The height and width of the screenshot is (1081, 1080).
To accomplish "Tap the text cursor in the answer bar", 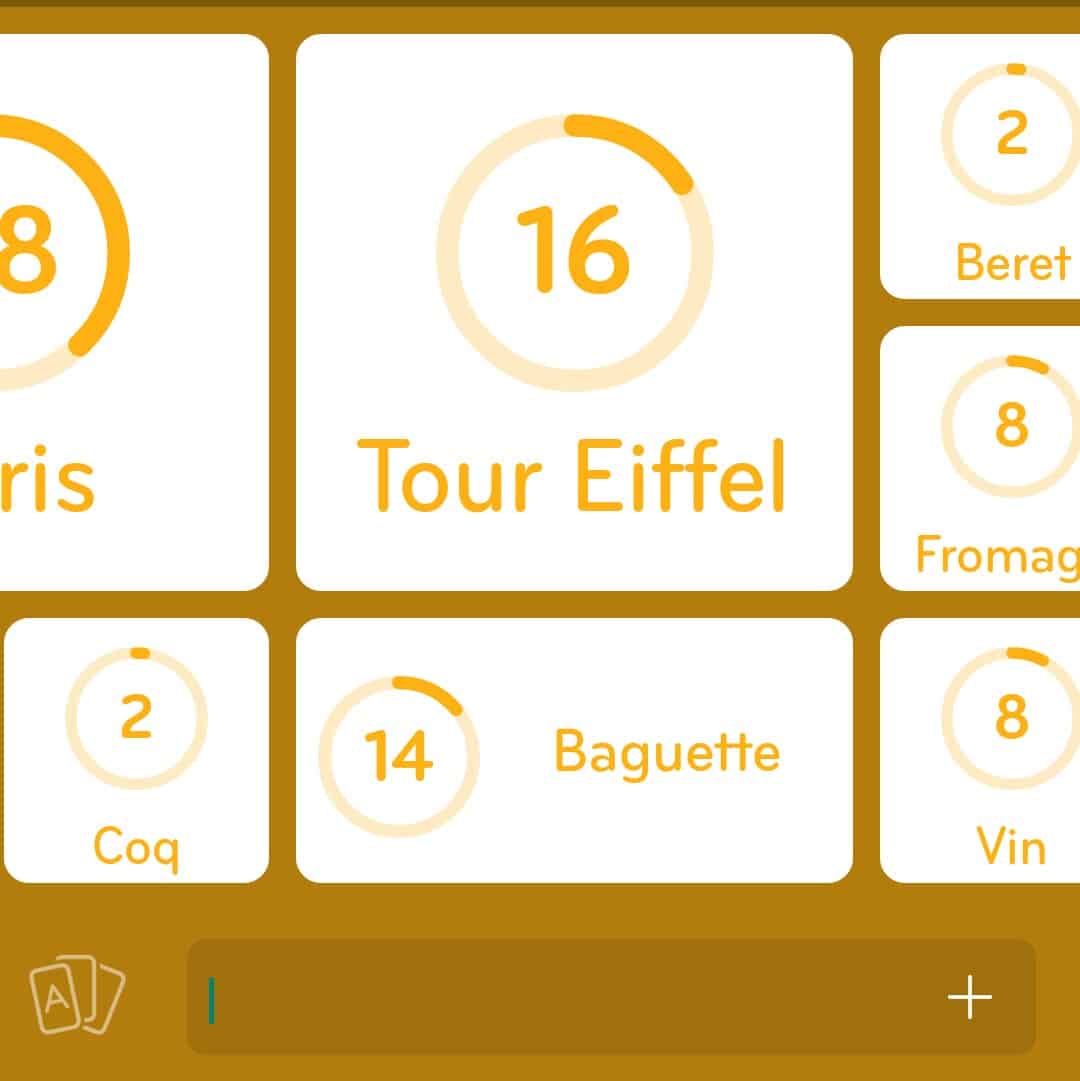I will (x=212, y=996).
